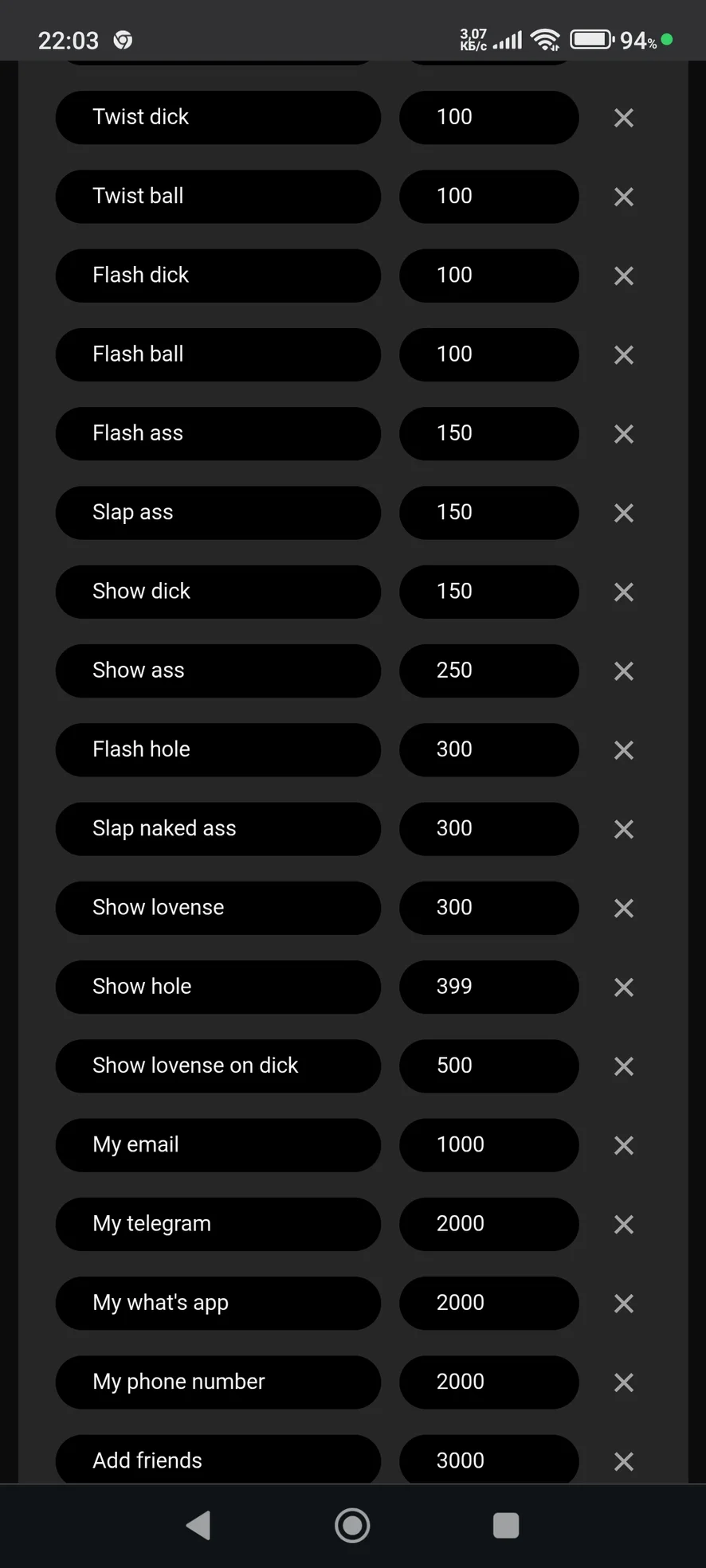Edit the 250 price for 'Show ass'

click(488, 671)
